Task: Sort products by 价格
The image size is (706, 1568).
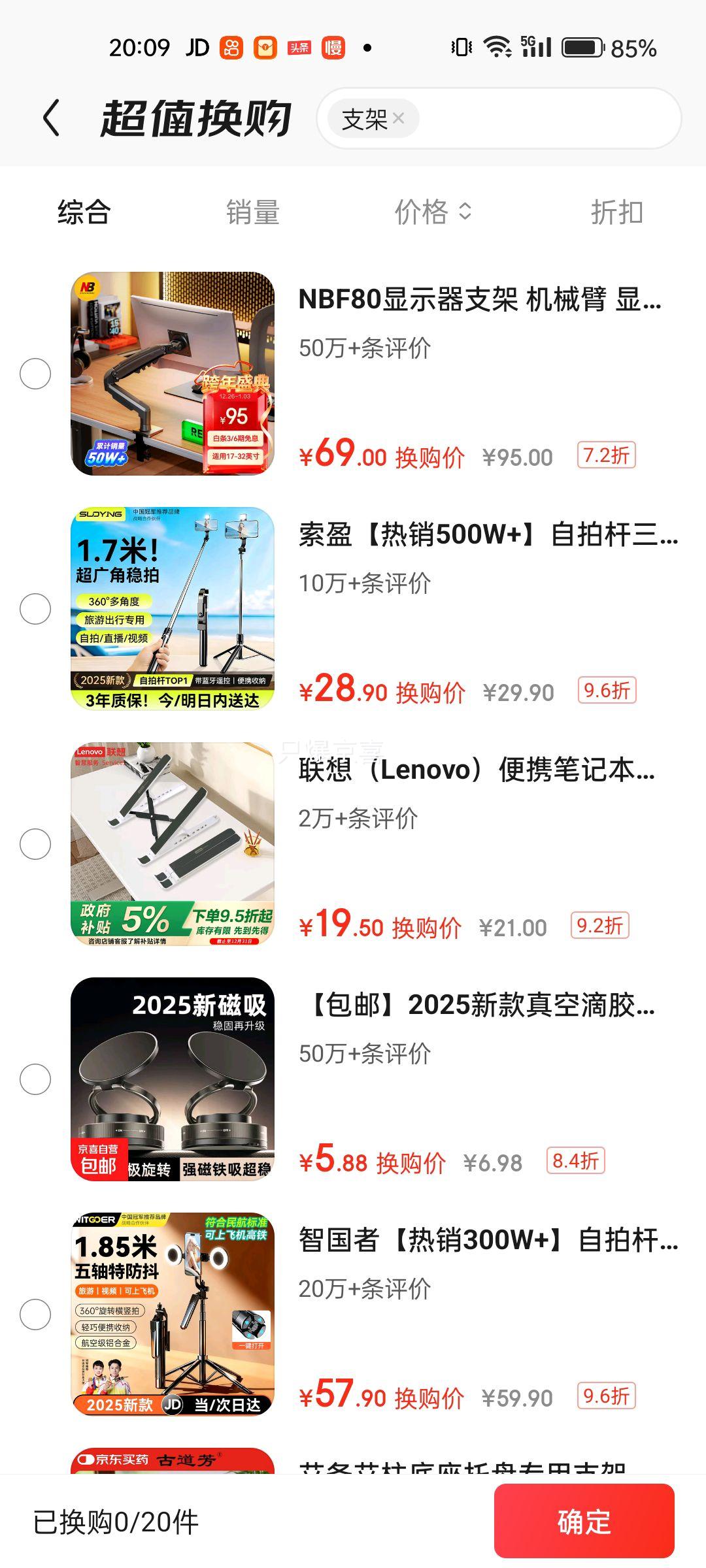Action: point(431,212)
